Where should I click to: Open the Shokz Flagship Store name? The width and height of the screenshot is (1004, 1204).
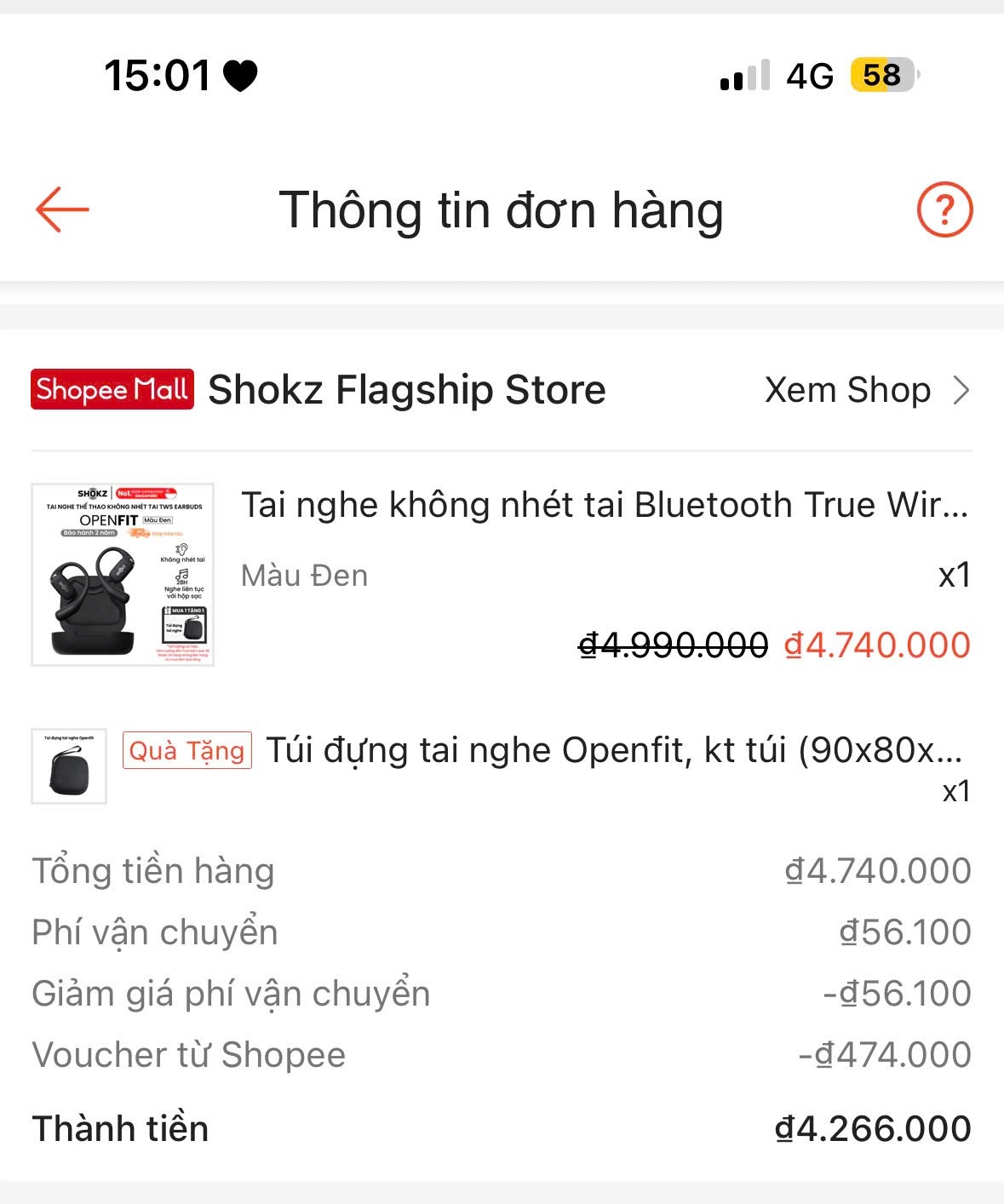coord(406,391)
